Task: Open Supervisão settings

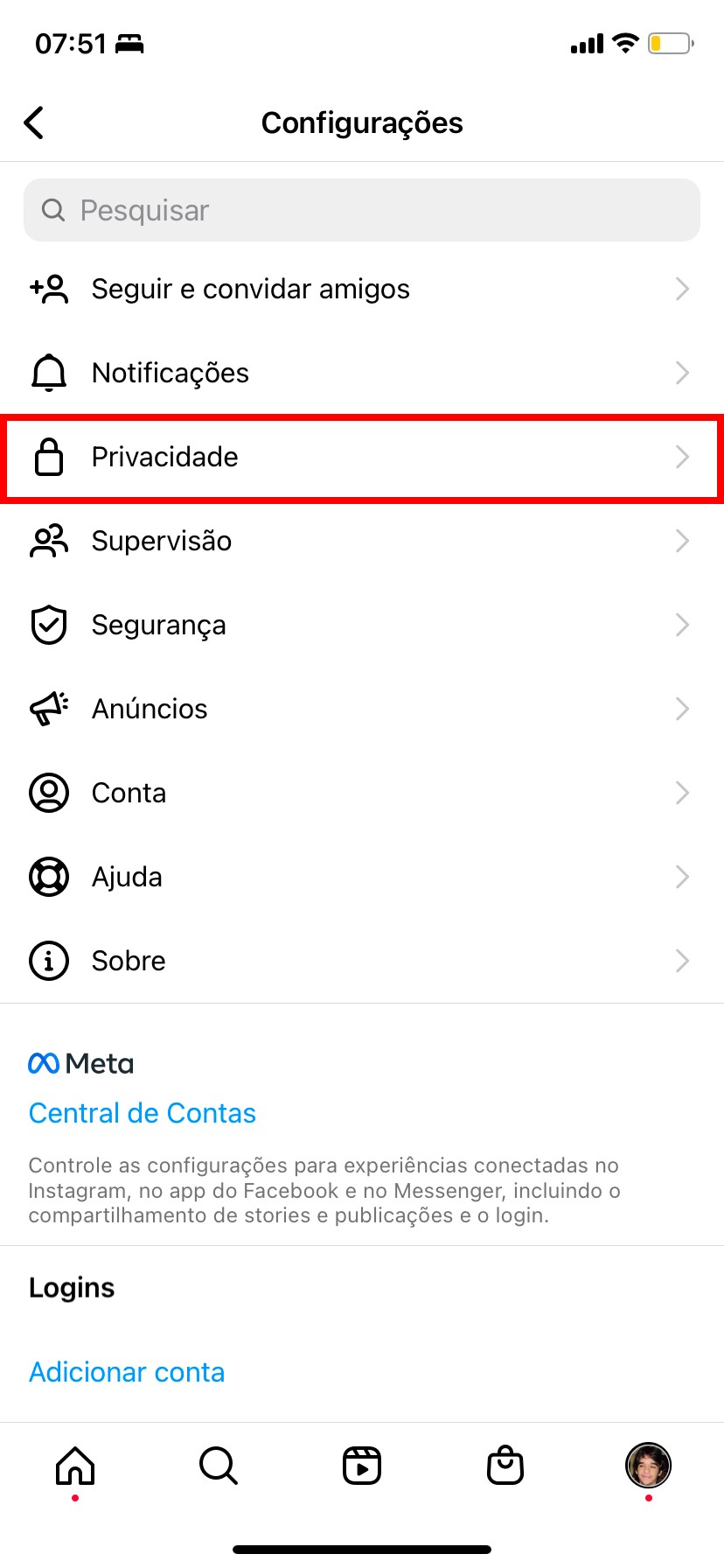Action: click(x=362, y=541)
